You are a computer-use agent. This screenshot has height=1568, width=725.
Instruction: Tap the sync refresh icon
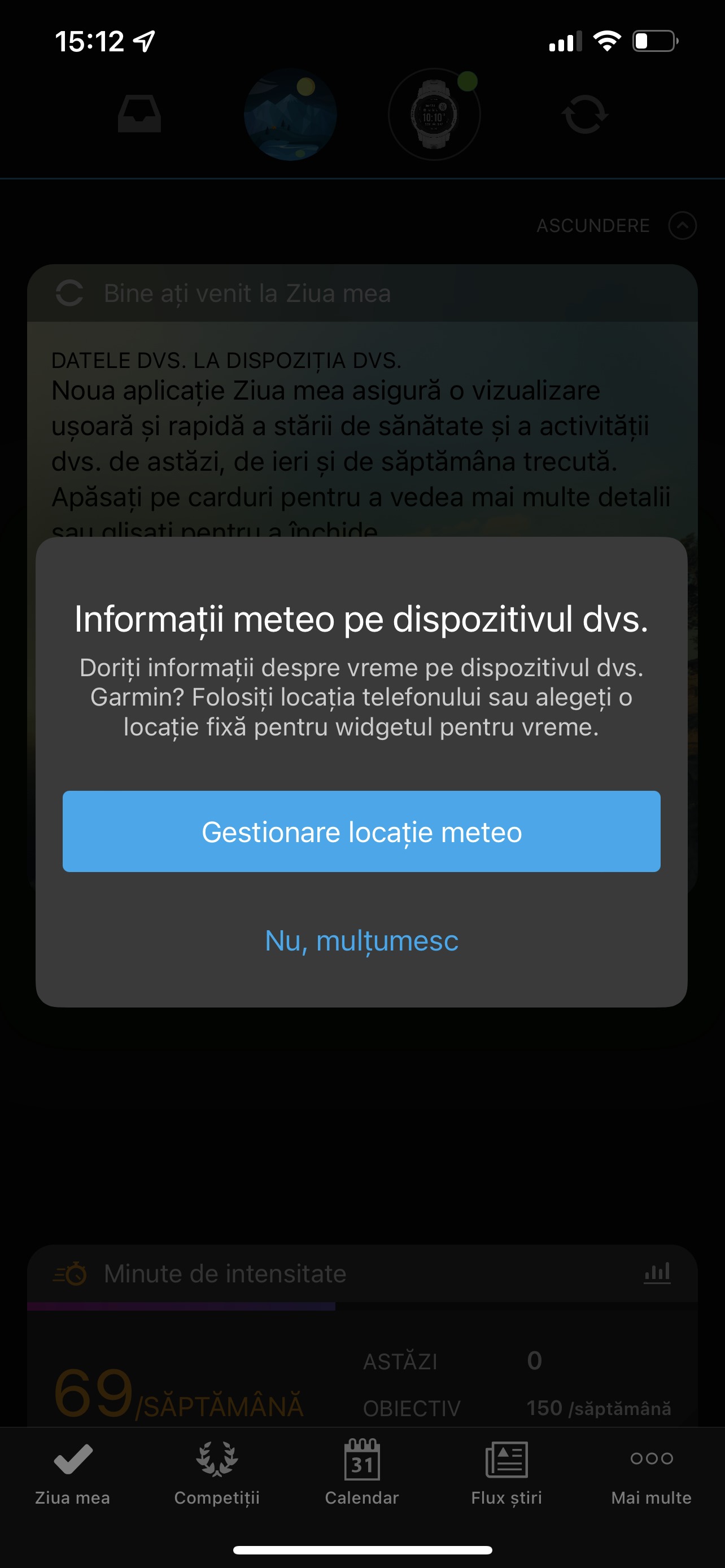pyautogui.click(x=585, y=114)
